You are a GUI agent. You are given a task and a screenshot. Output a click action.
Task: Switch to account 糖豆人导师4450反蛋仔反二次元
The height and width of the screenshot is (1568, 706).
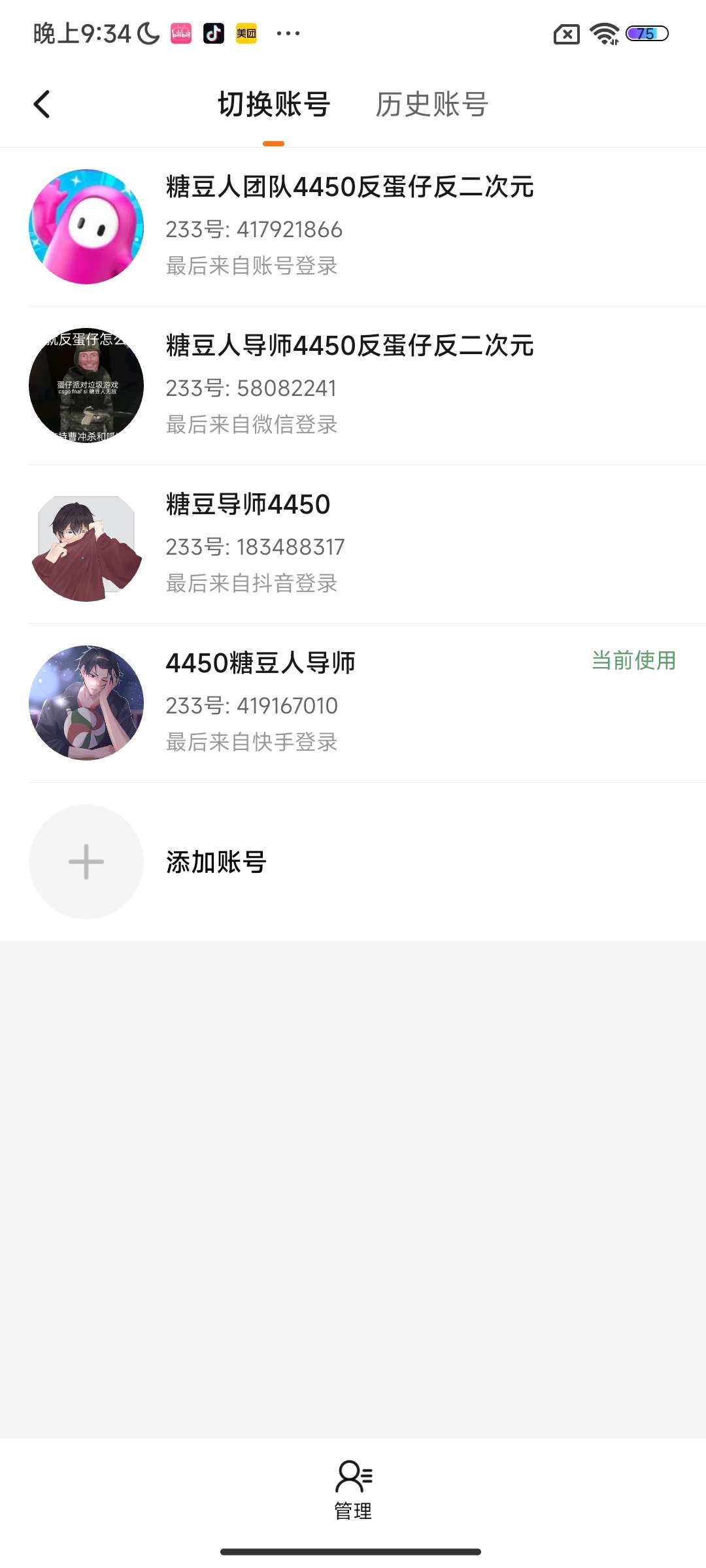pos(353,385)
